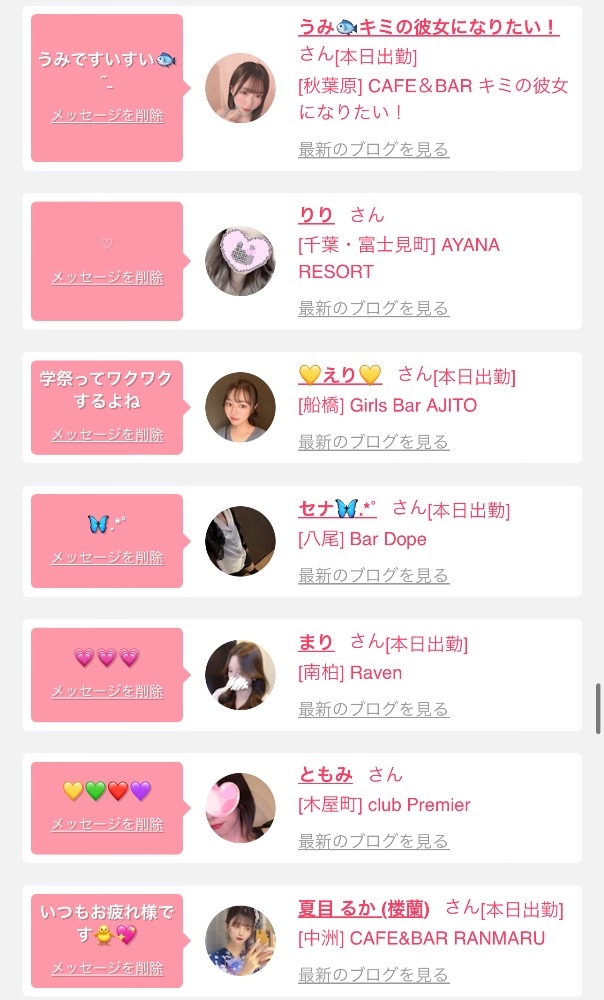The height and width of the screenshot is (1000, 604).
Task: Open りり's profile name link
Action: [315, 215]
